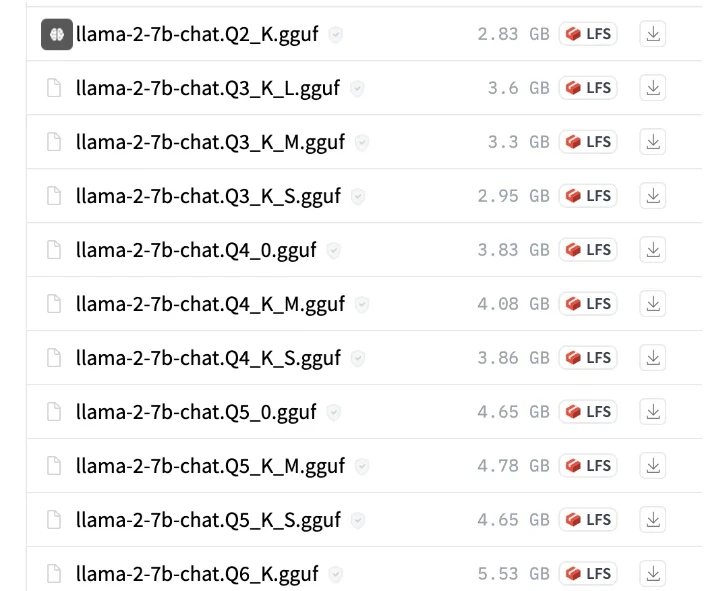Download the Q4_0.gguf file

click(x=653, y=250)
